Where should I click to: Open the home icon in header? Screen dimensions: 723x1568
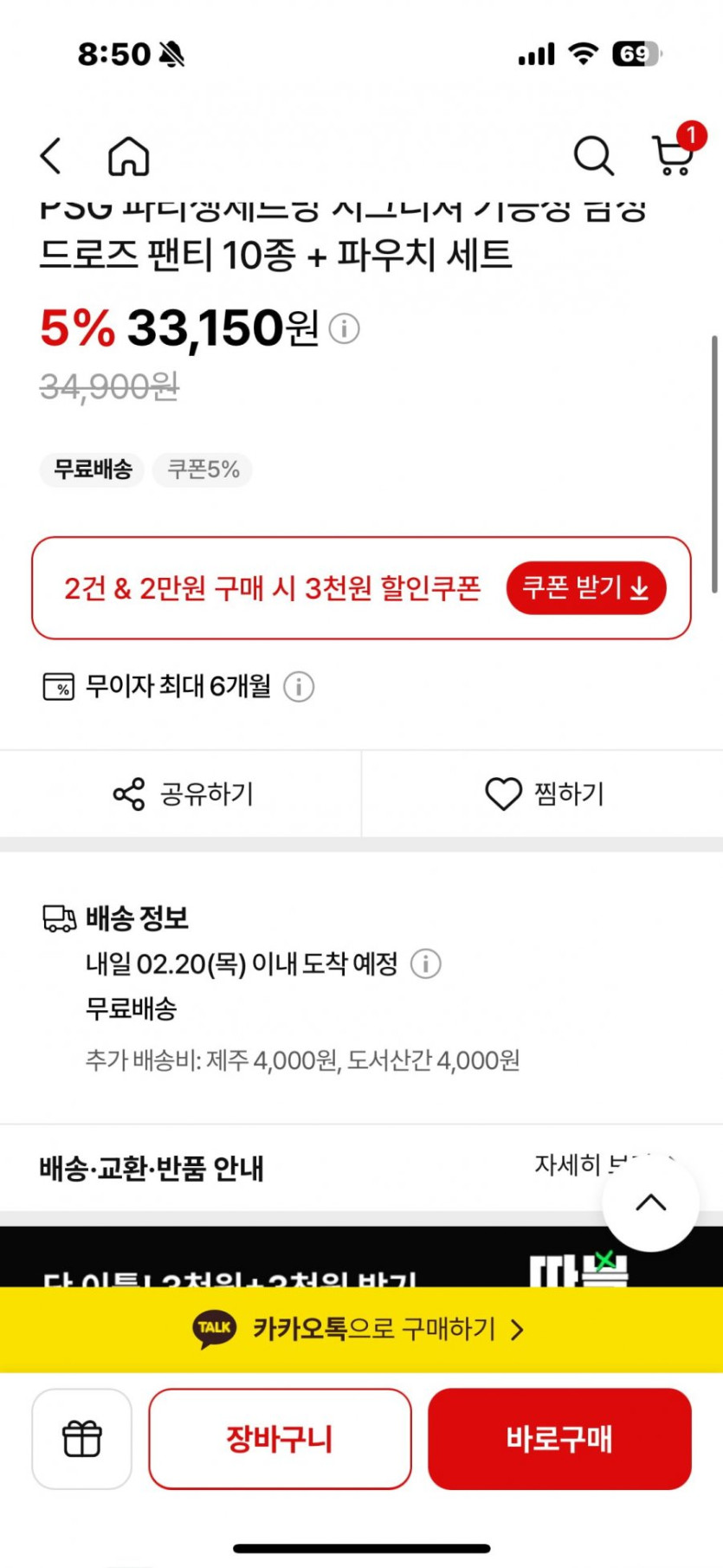coord(129,157)
